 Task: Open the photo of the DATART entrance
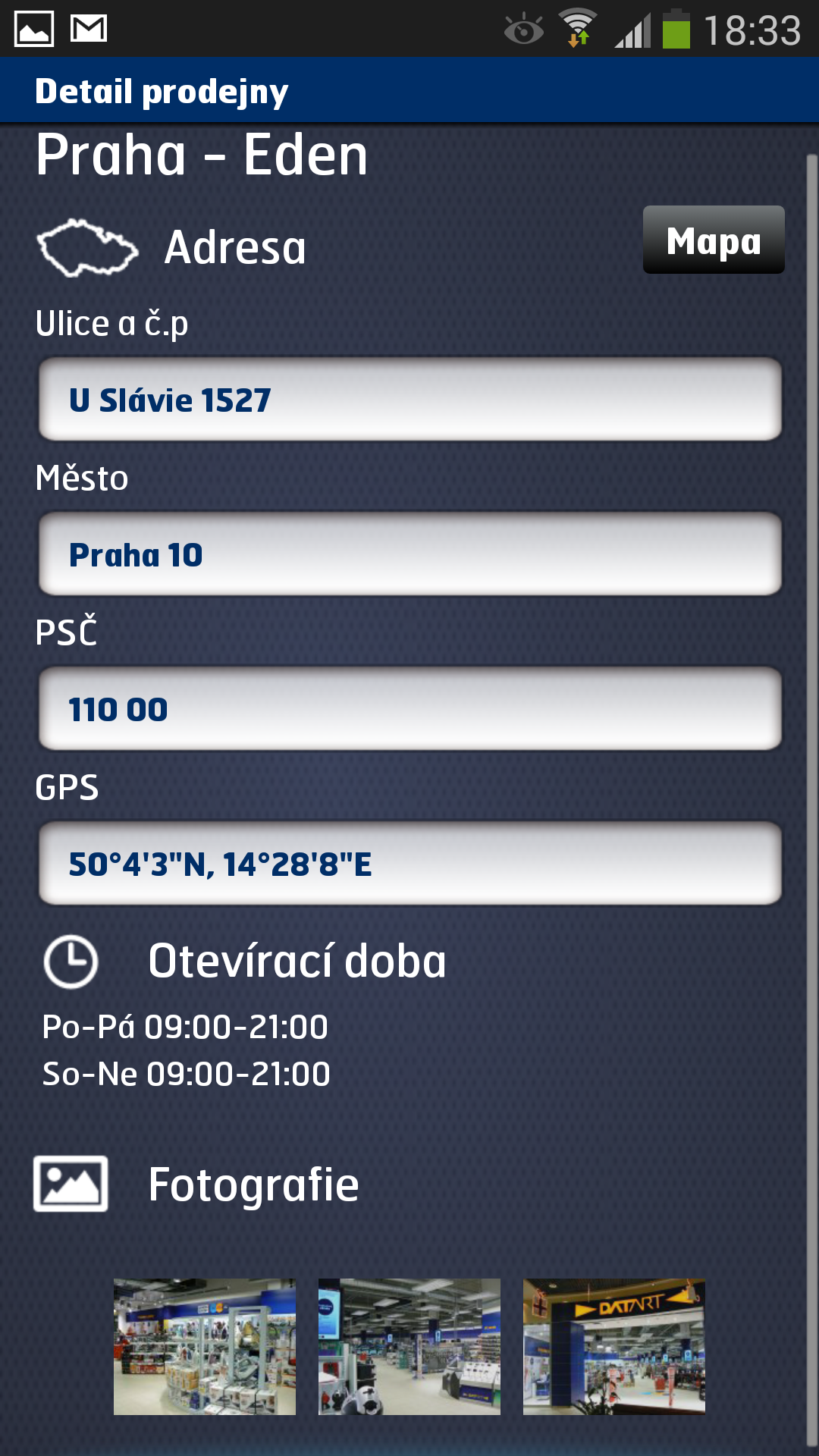[614, 1347]
